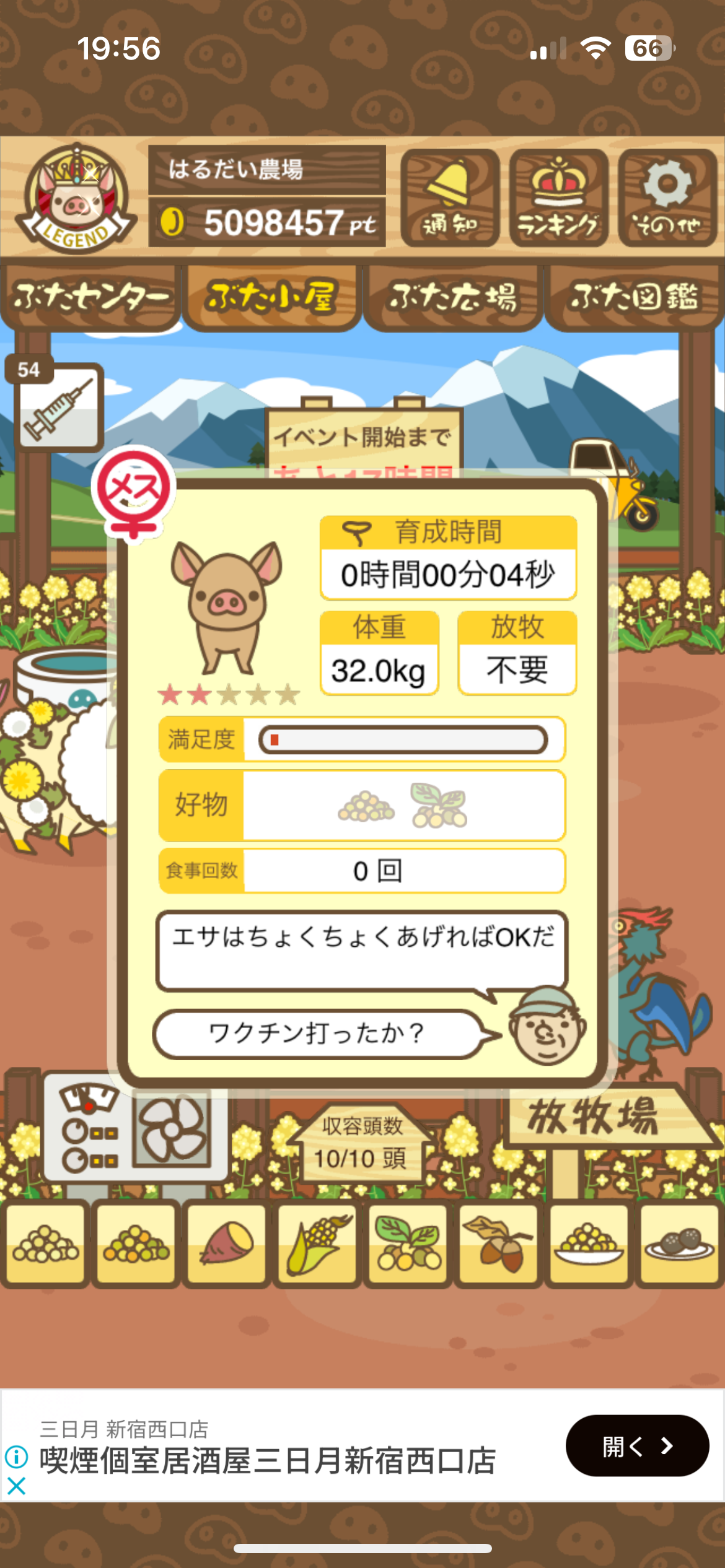The image size is (725, 1568).
Task: Open the ad info icon
Action: click(16, 1457)
